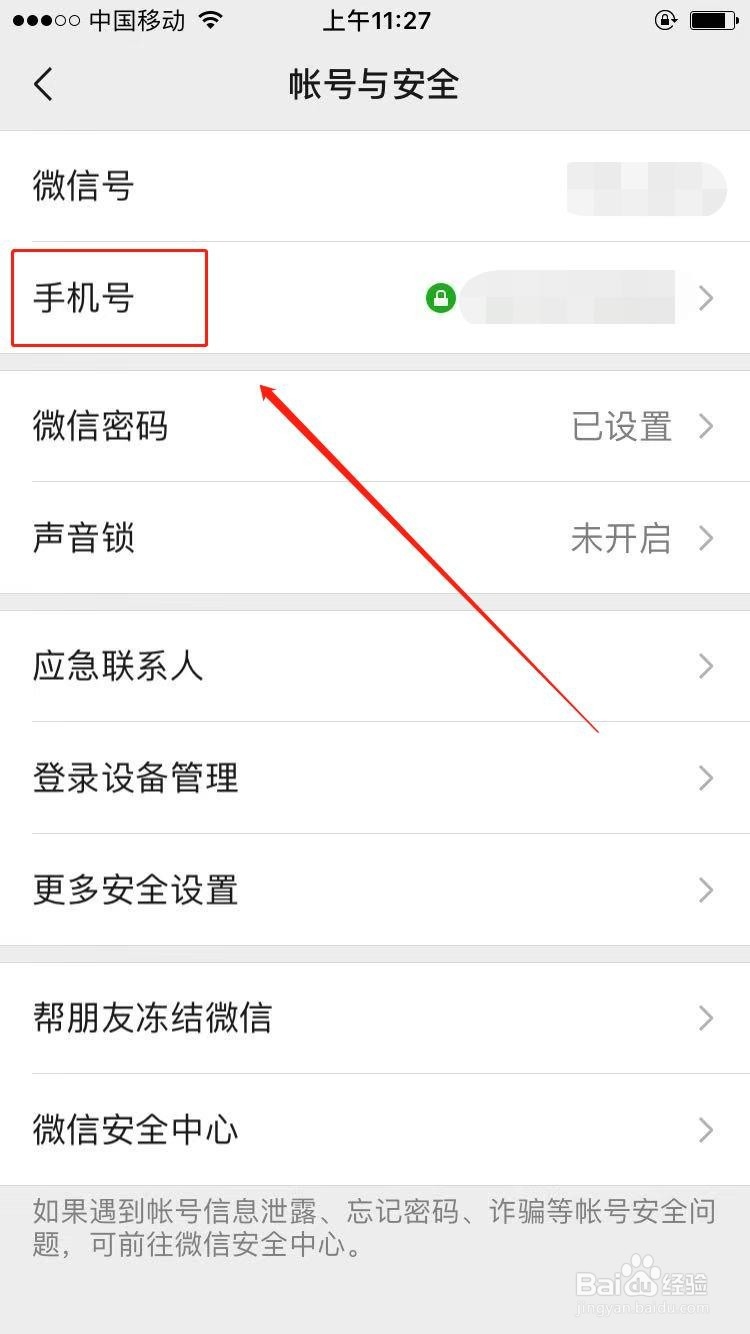Expand the 微信密码 row chevron
Screen dimensions: 750x1334
tap(707, 427)
